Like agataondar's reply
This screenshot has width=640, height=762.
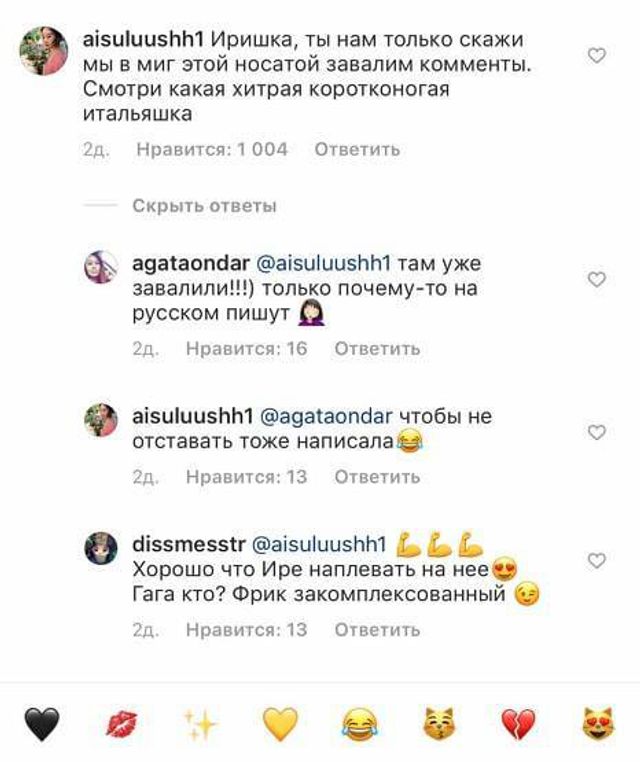tap(597, 280)
